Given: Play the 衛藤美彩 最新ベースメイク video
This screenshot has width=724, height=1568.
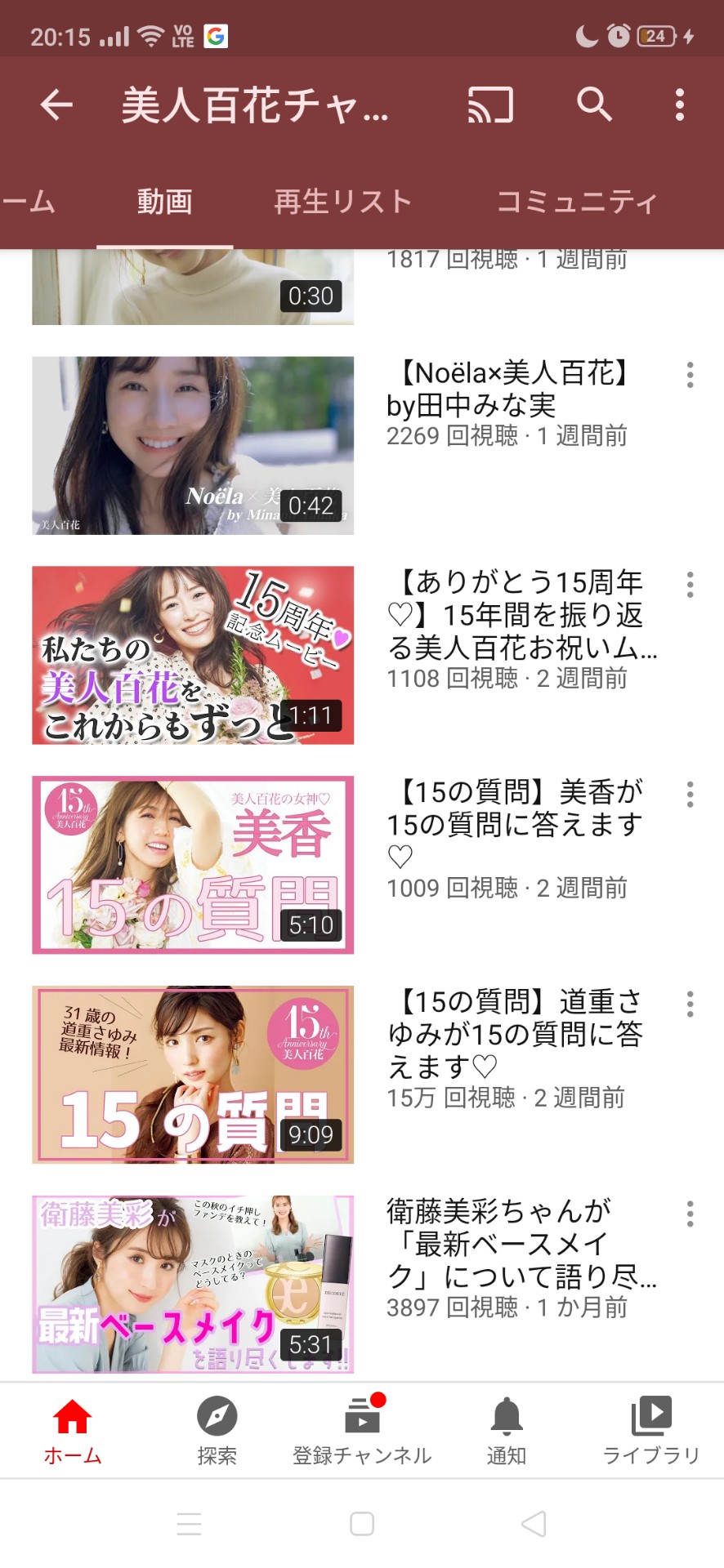Looking at the screenshot, I should click(193, 1284).
